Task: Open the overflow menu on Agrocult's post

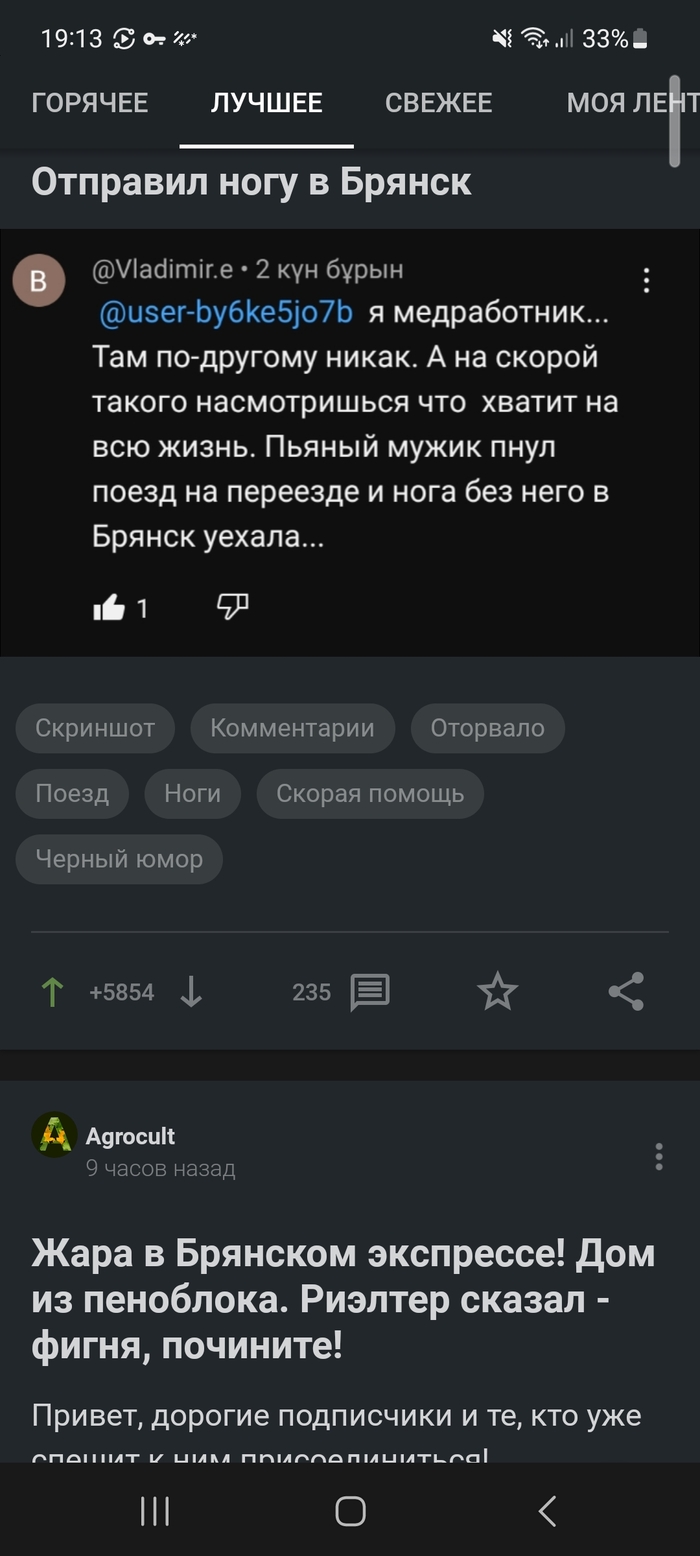Action: click(658, 1157)
